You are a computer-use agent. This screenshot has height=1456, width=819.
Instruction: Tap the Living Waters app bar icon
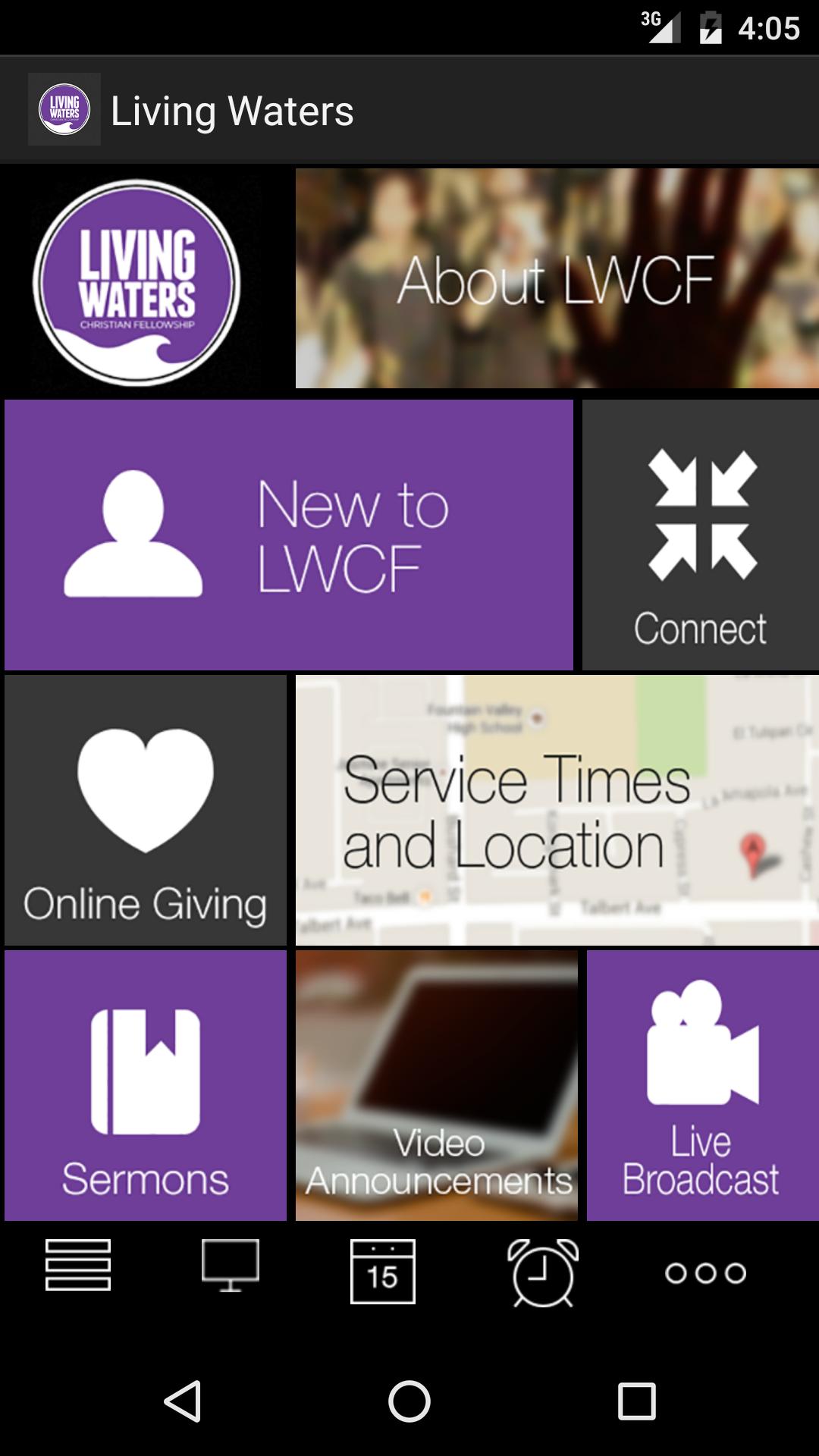point(64,109)
